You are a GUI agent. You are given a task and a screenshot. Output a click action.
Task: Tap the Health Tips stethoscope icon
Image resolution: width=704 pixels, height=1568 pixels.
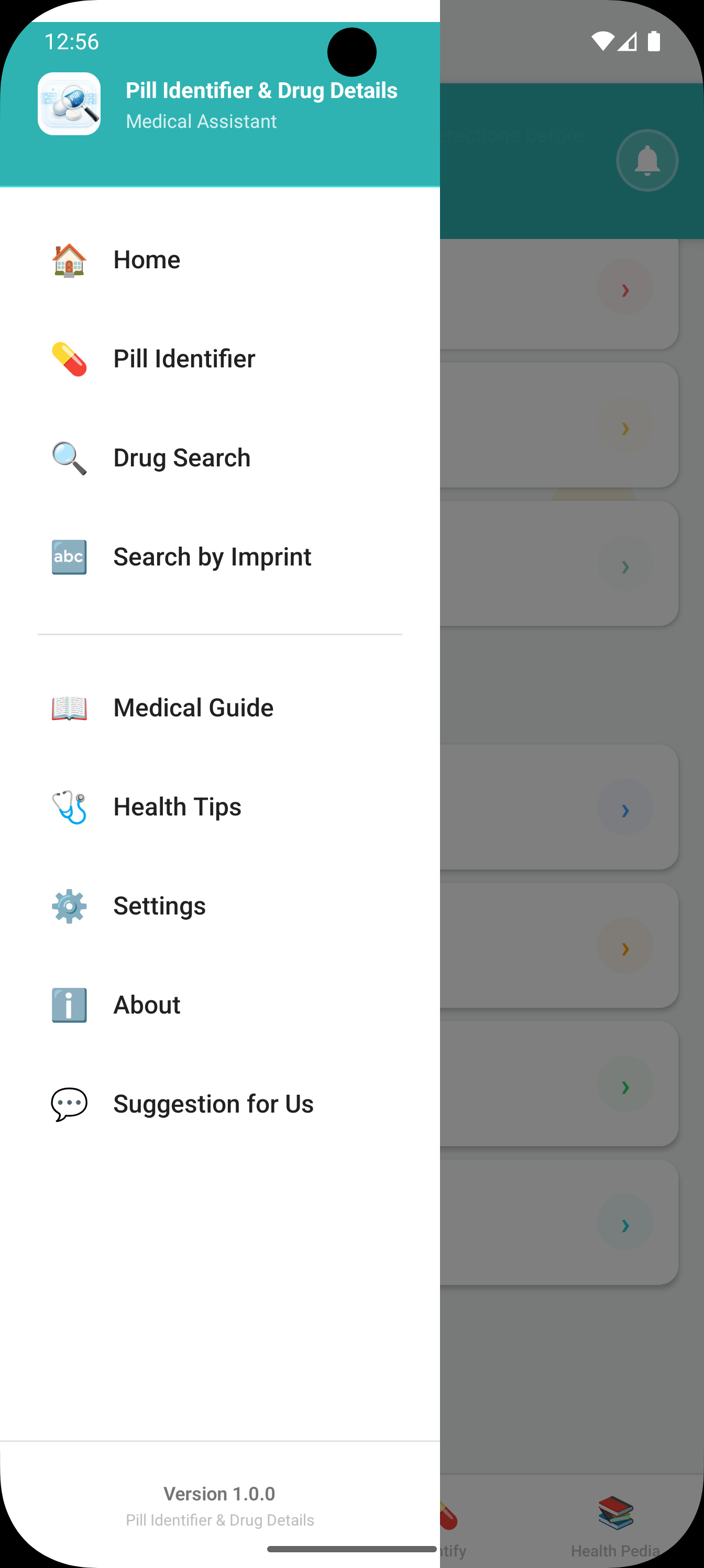click(69, 807)
